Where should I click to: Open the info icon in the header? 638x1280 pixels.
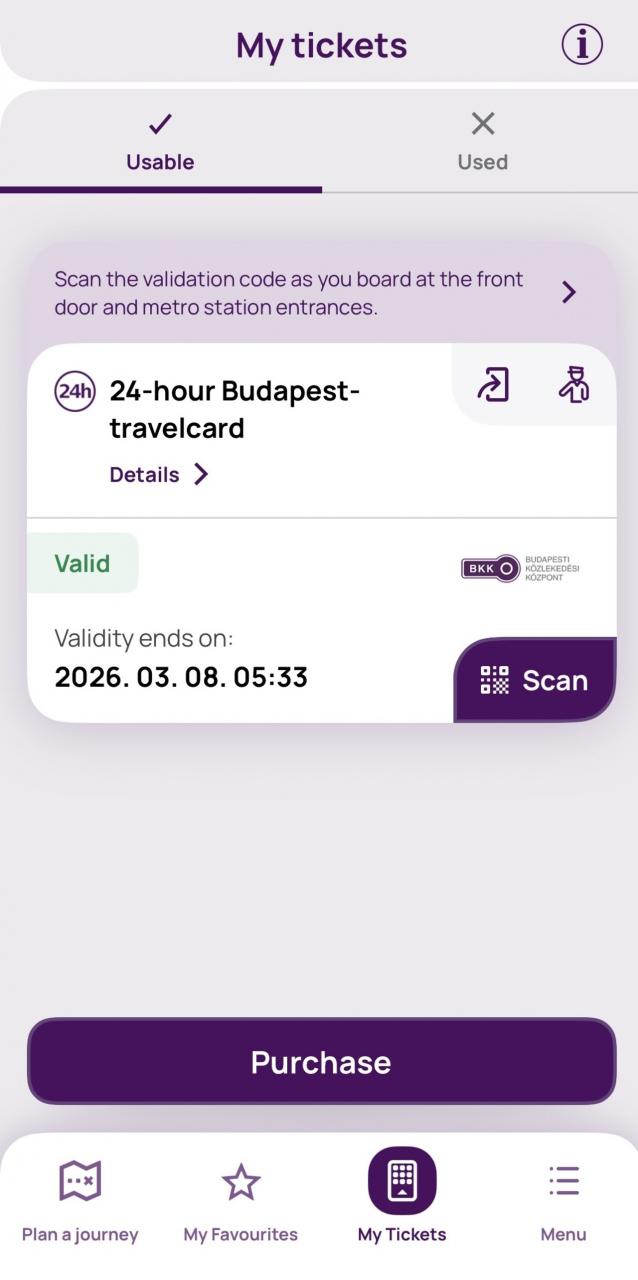coord(582,45)
